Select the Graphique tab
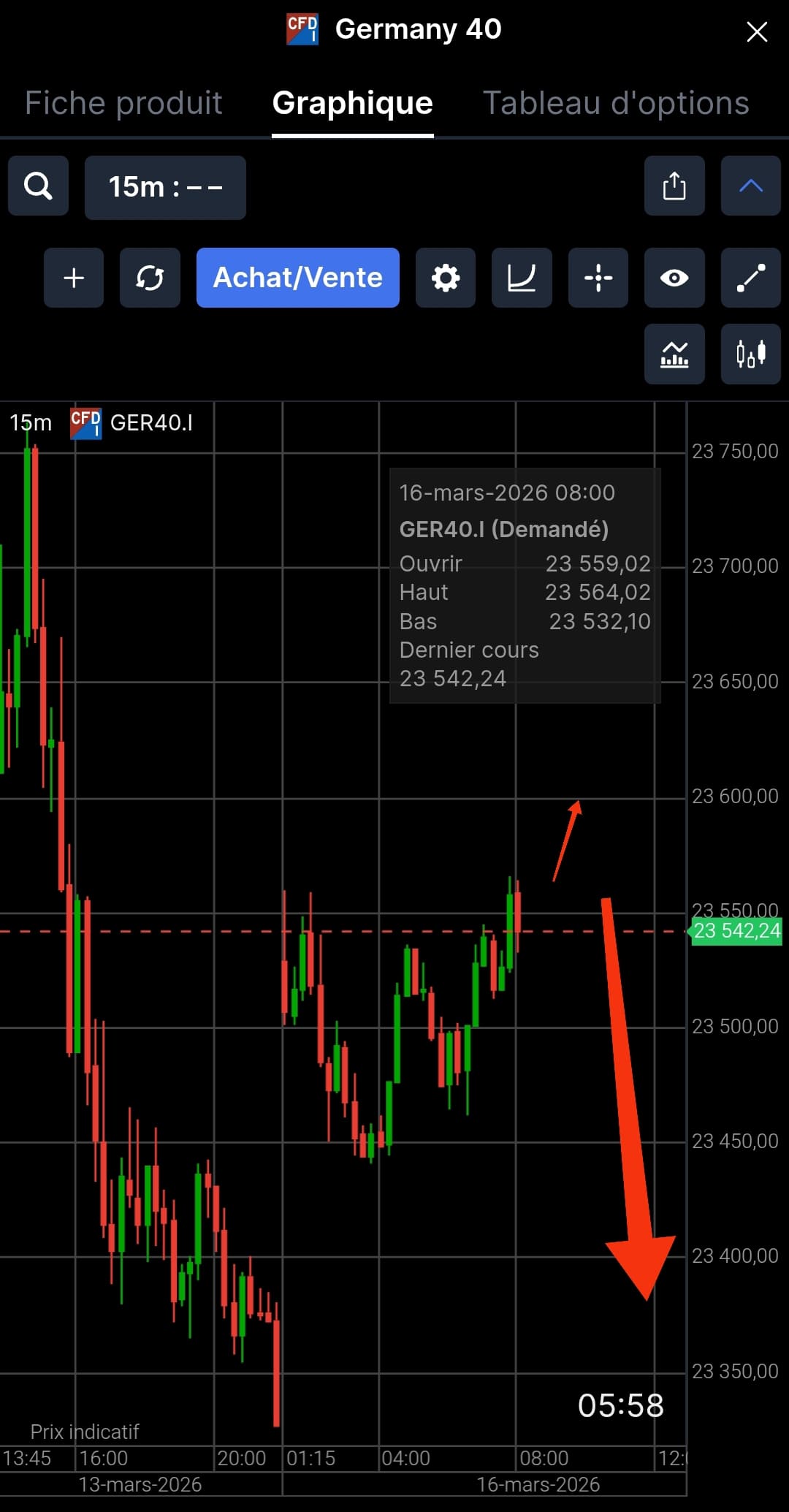The height and width of the screenshot is (1512, 789). [353, 103]
